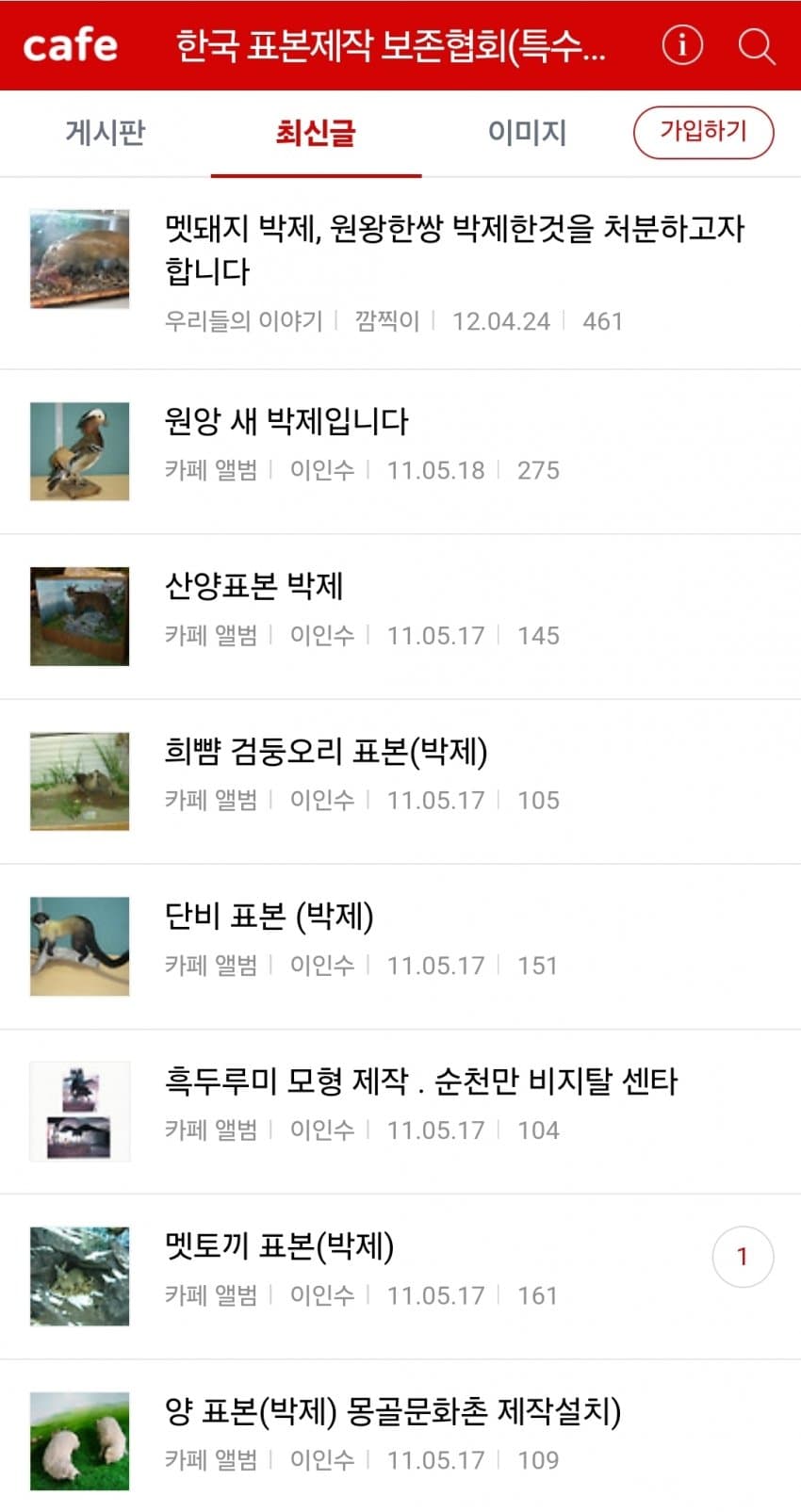Switch to the 이미지 tab
The width and height of the screenshot is (801, 1512).
pos(527,133)
